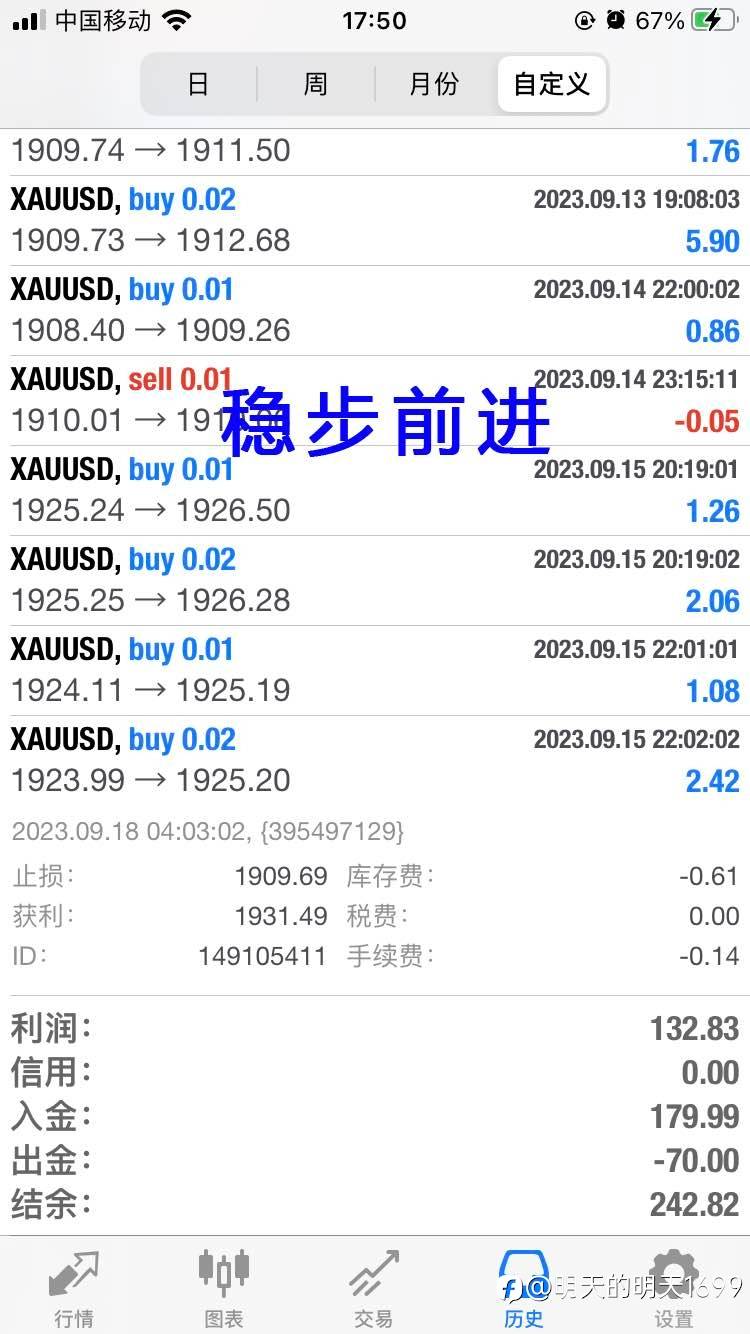750x1334 pixels.
Task: Go to the 图表 chart tab
Action: tap(224, 1287)
